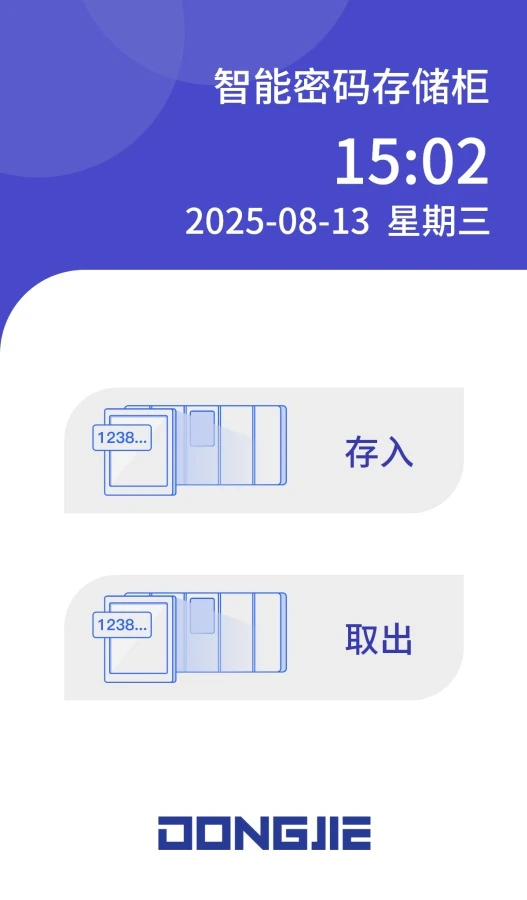
Task: Tap the 存入 (deposit) button
Action: [x=264, y=451]
